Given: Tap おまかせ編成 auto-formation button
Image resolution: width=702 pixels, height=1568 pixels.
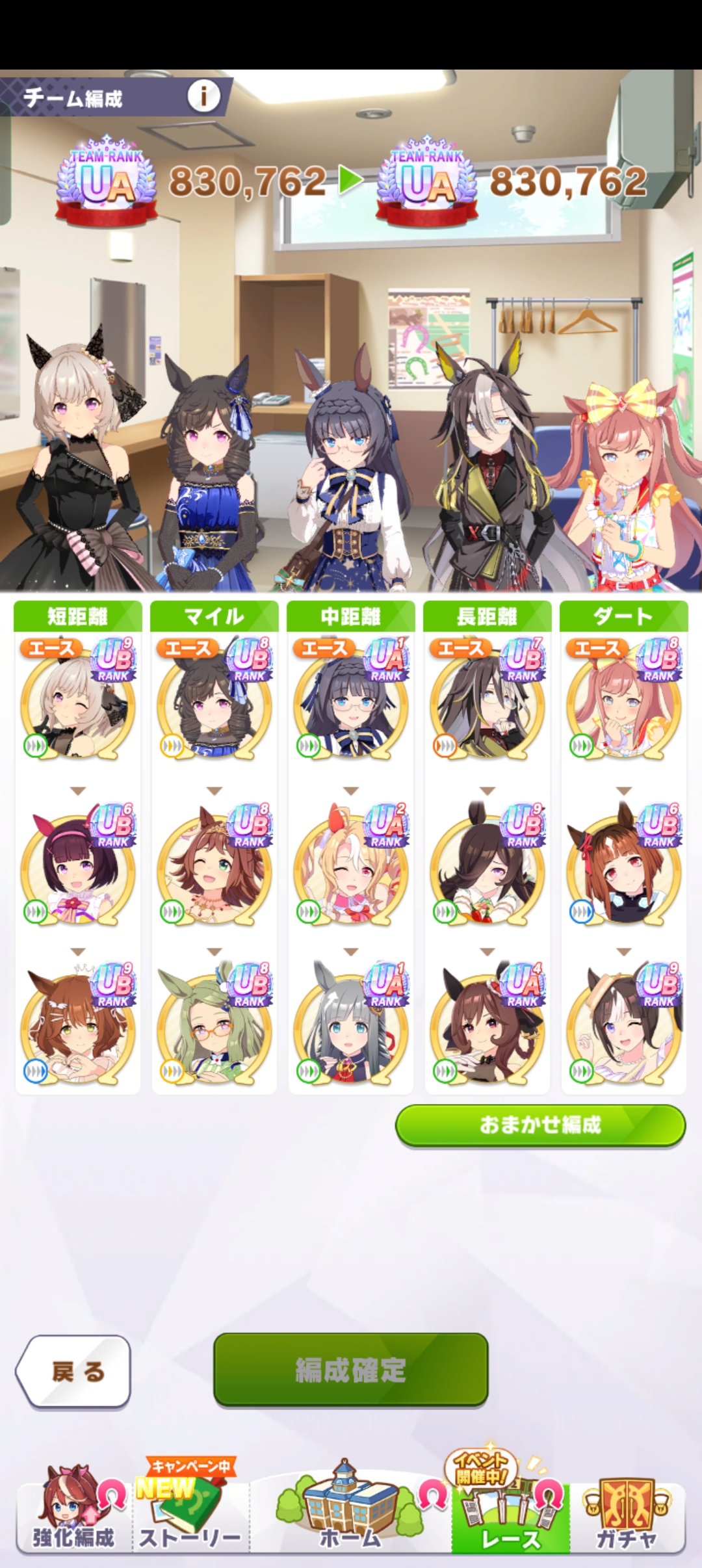Looking at the screenshot, I should pyautogui.click(x=540, y=1125).
